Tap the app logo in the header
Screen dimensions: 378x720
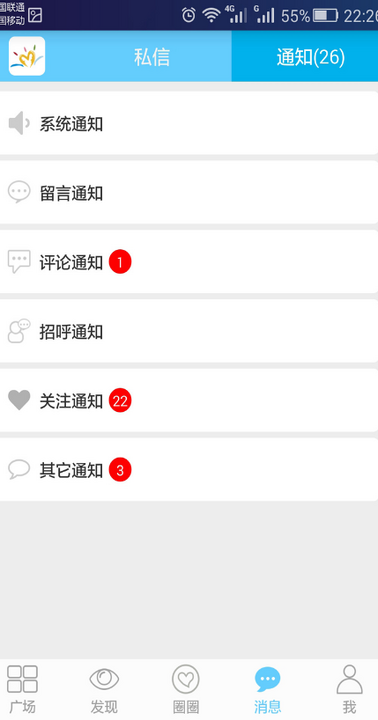tap(27, 56)
